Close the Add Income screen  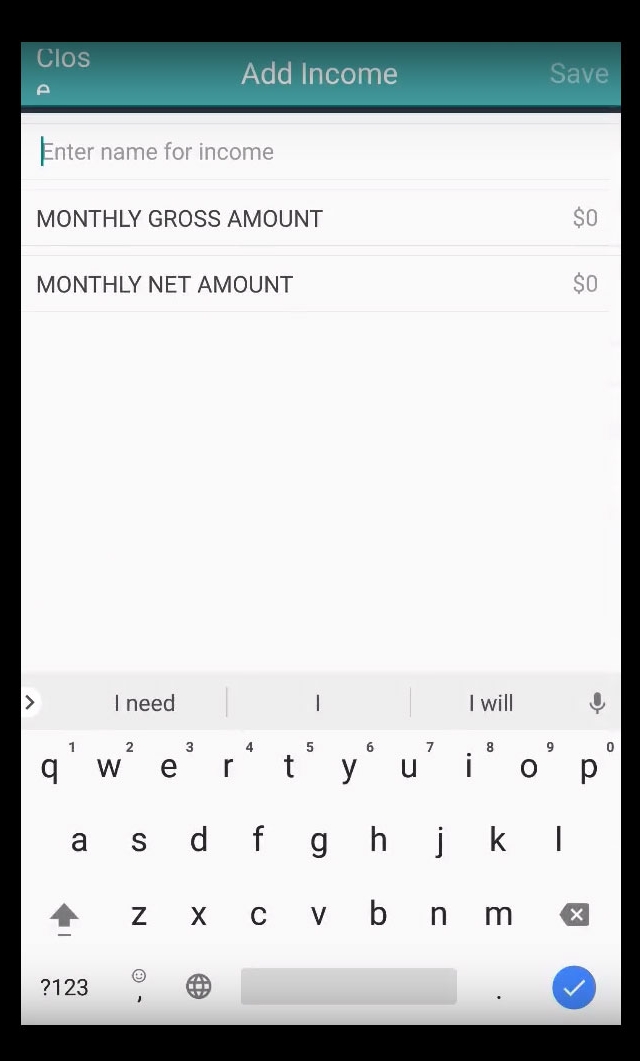point(62,71)
